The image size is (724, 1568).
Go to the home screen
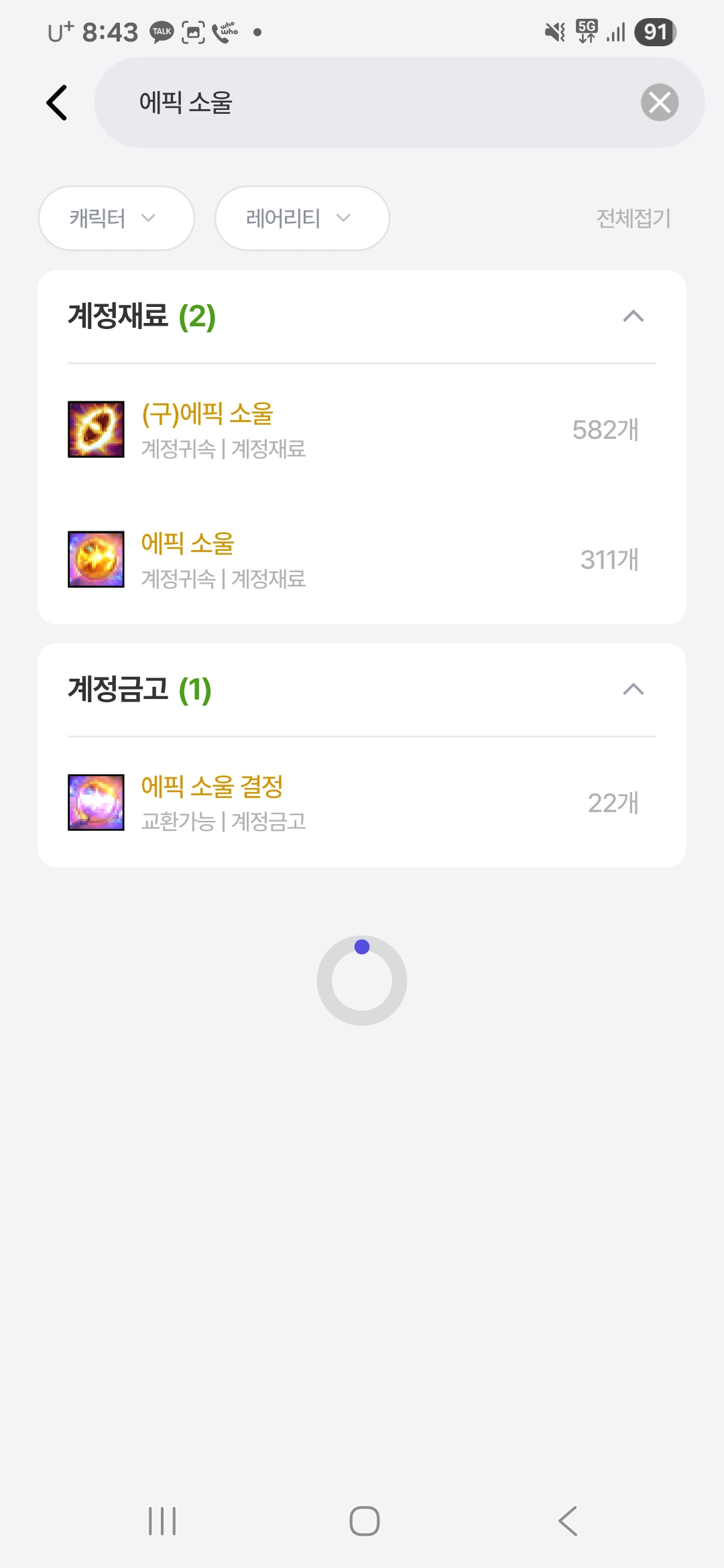pos(364,1521)
